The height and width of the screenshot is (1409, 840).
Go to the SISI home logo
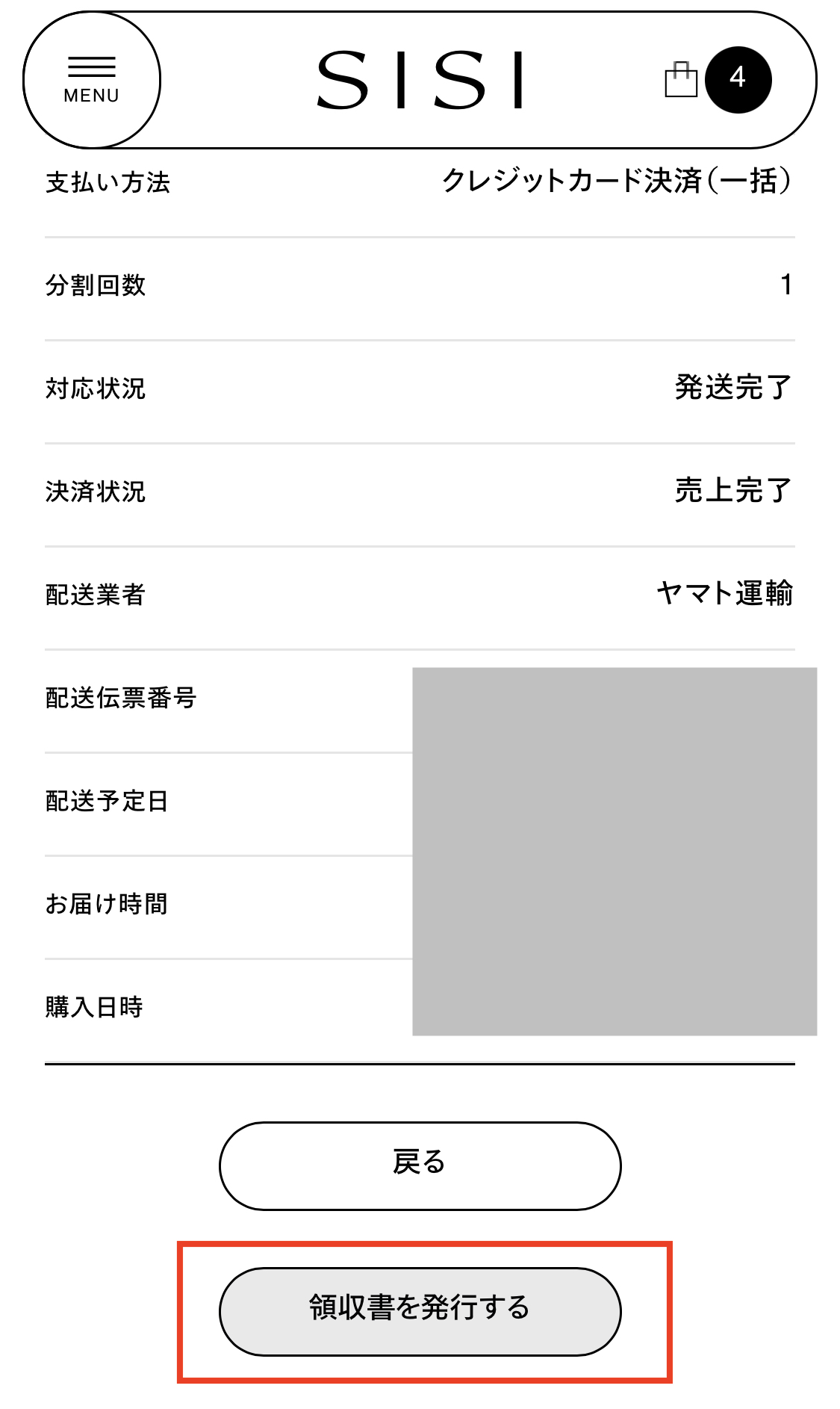[x=420, y=80]
